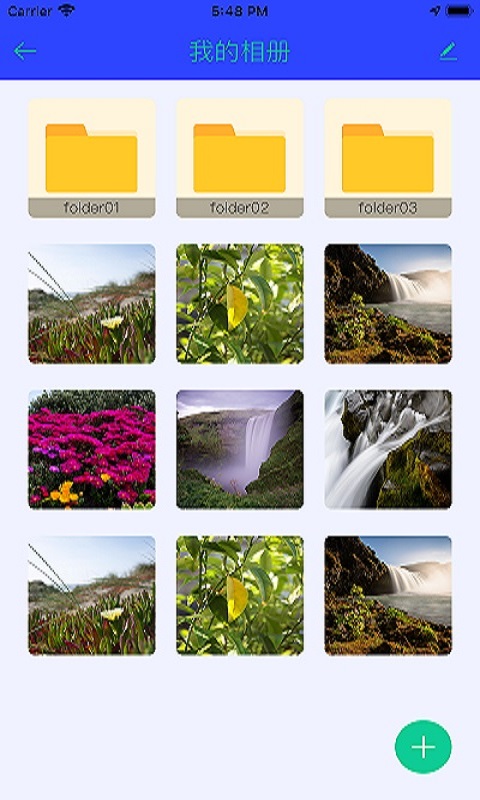
Task: Add a new item with plus button
Action: [x=423, y=747]
